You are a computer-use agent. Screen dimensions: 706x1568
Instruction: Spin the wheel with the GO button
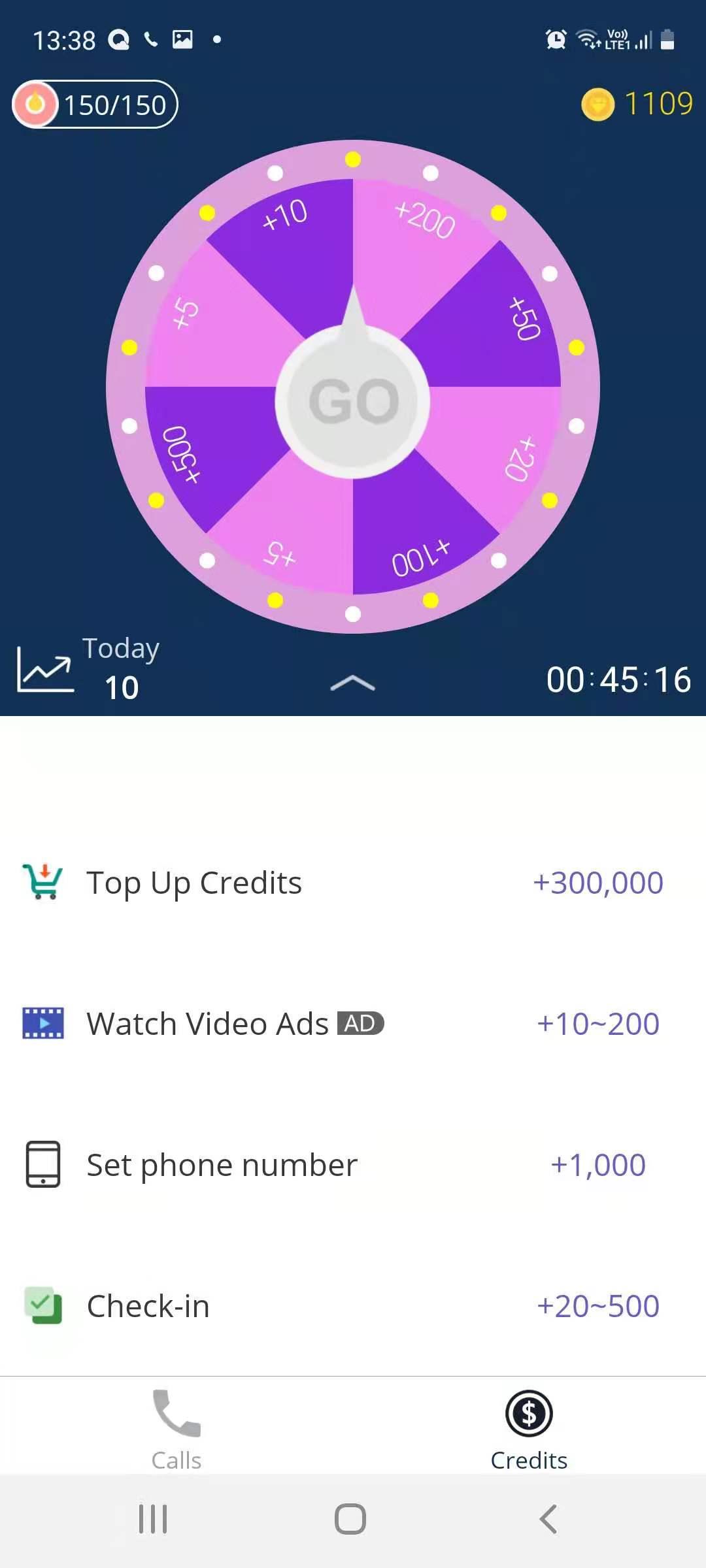(353, 400)
